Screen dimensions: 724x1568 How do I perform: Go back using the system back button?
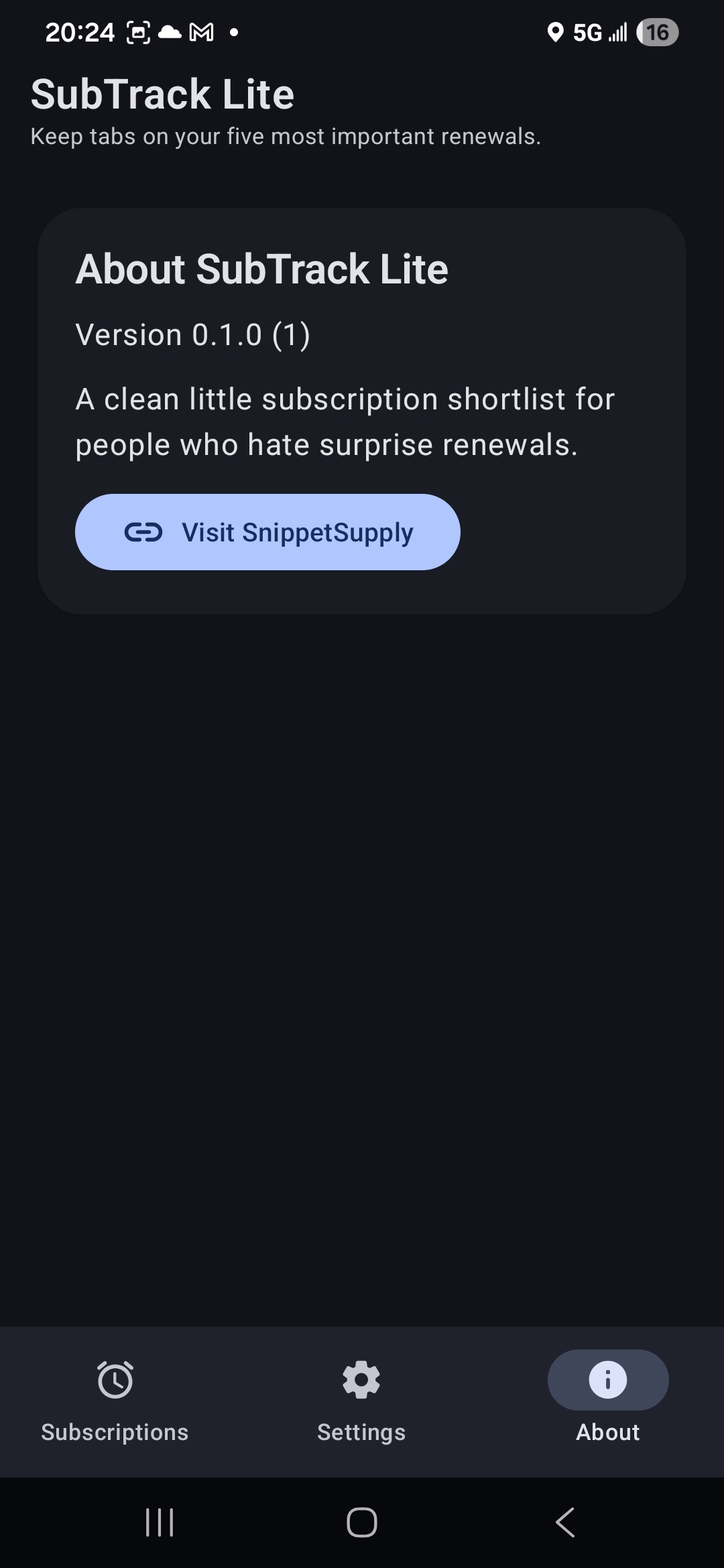pyautogui.click(x=565, y=1522)
